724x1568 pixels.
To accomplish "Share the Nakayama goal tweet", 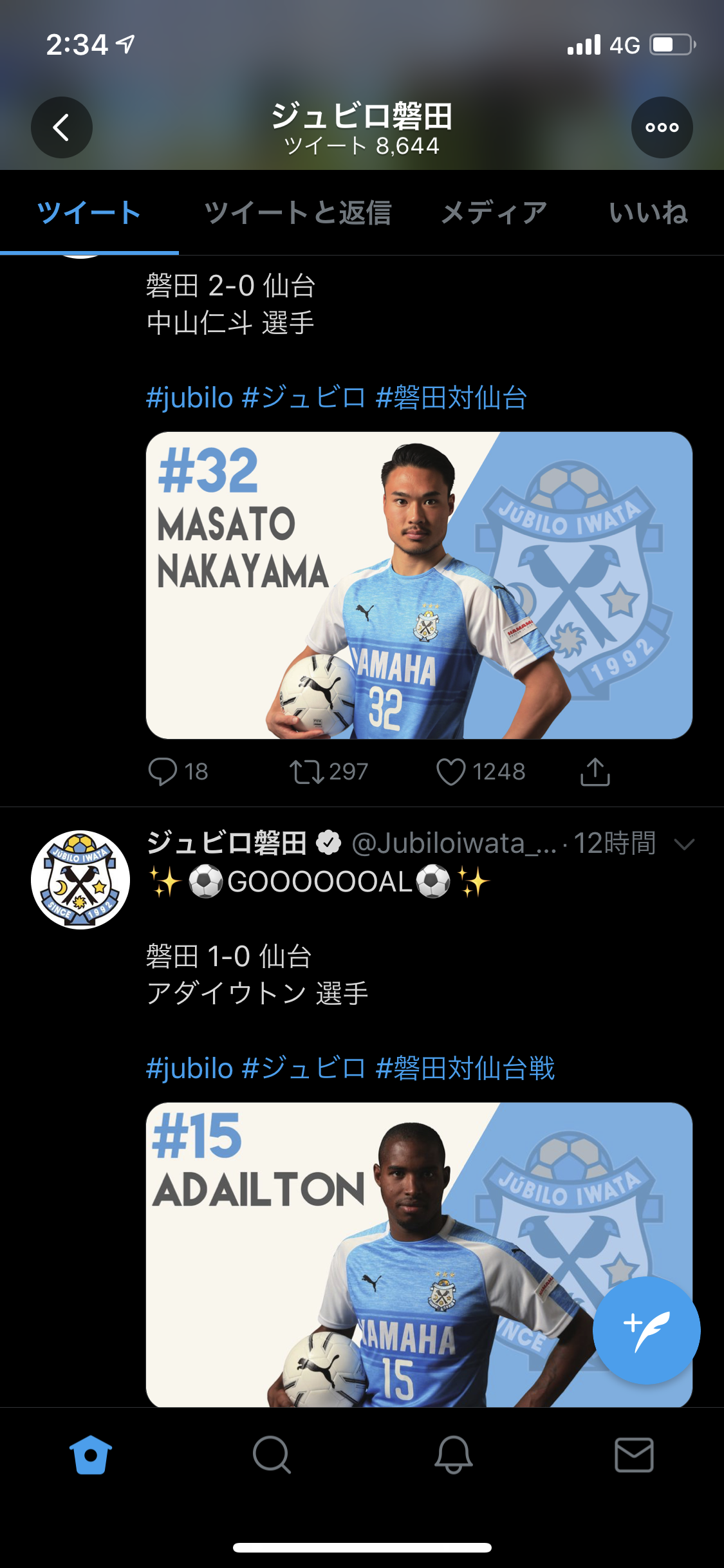I will click(595, 771).
